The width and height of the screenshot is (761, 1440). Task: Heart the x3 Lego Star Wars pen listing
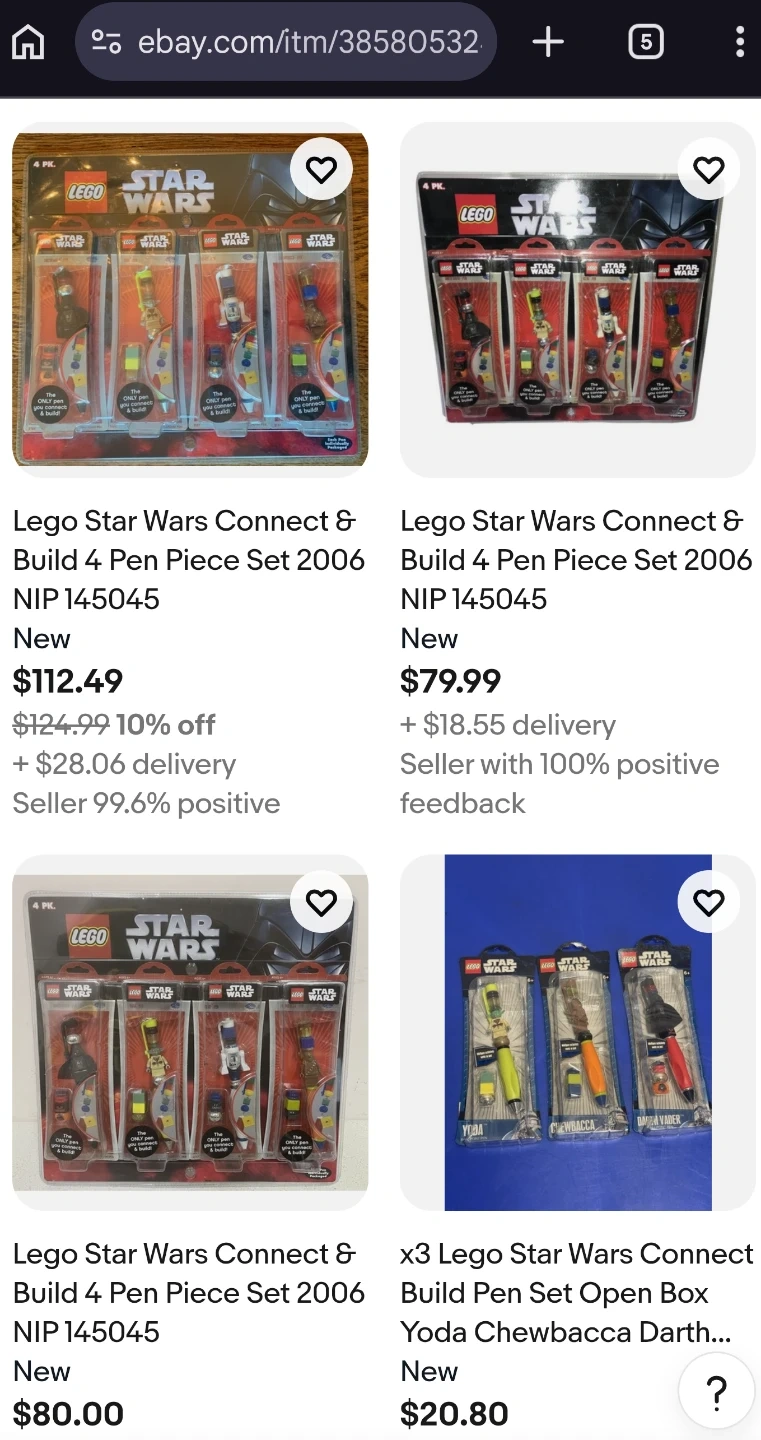pyautogui.click(x=708, y=904)
